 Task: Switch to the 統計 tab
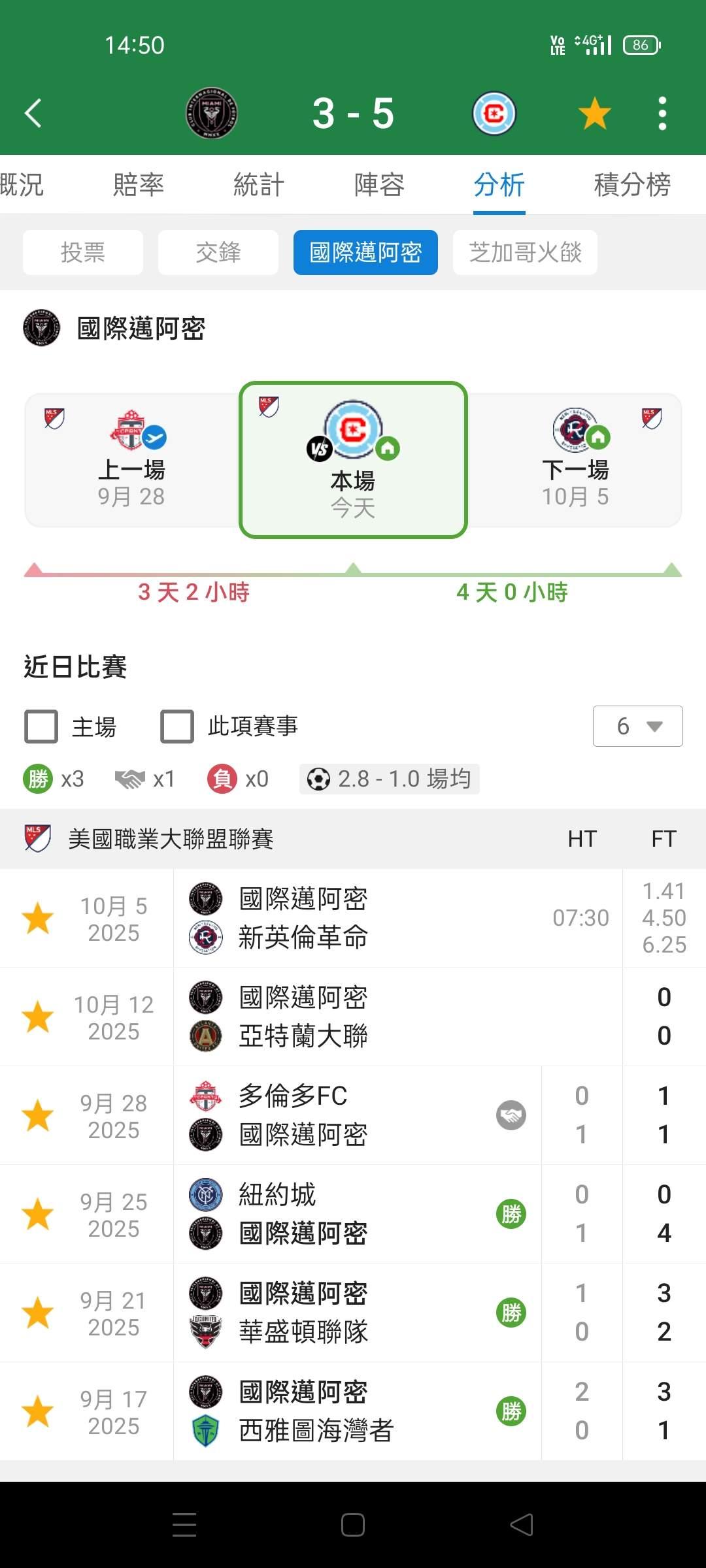(x=260, y=185)
